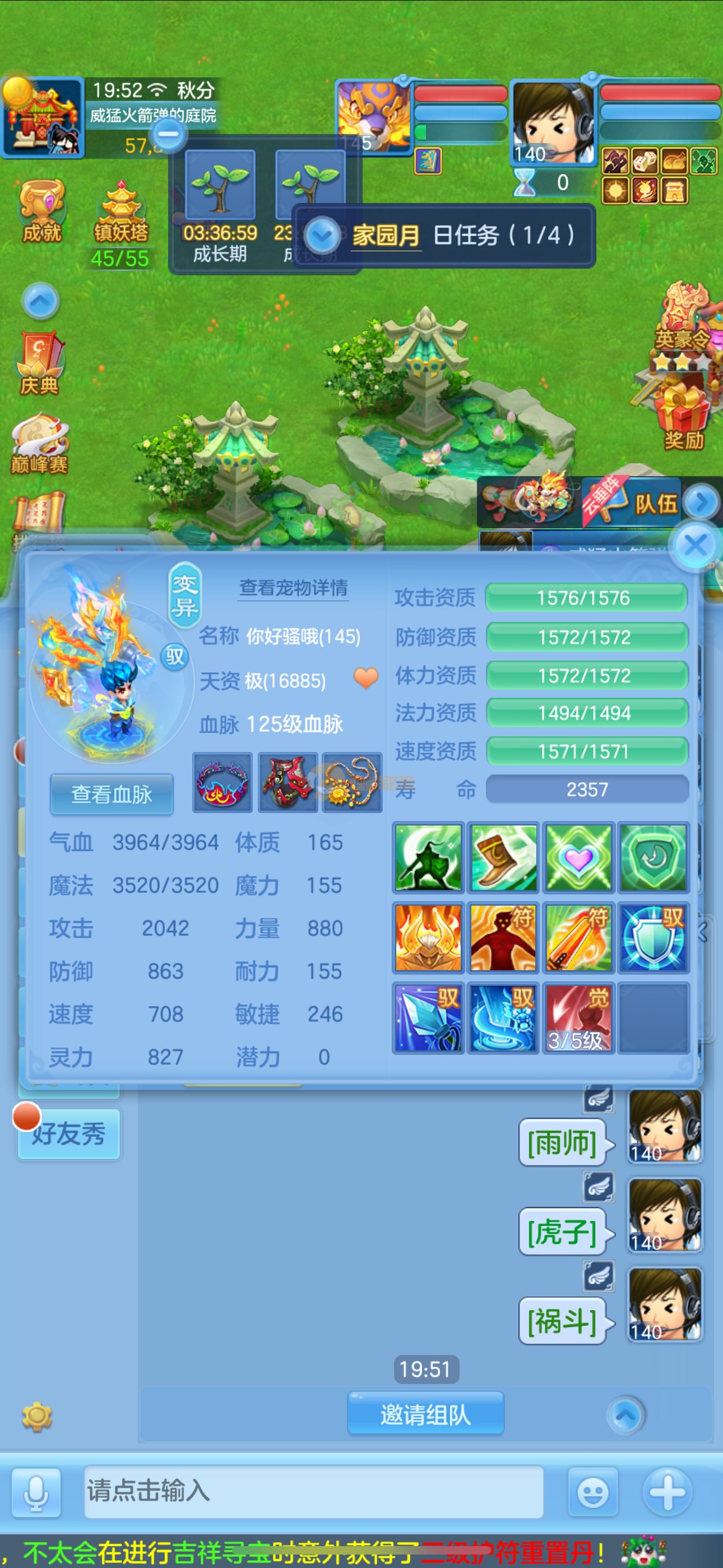Open the [雨师] pet link
Screen dimensions: 723x1568
pos(562,1143)
